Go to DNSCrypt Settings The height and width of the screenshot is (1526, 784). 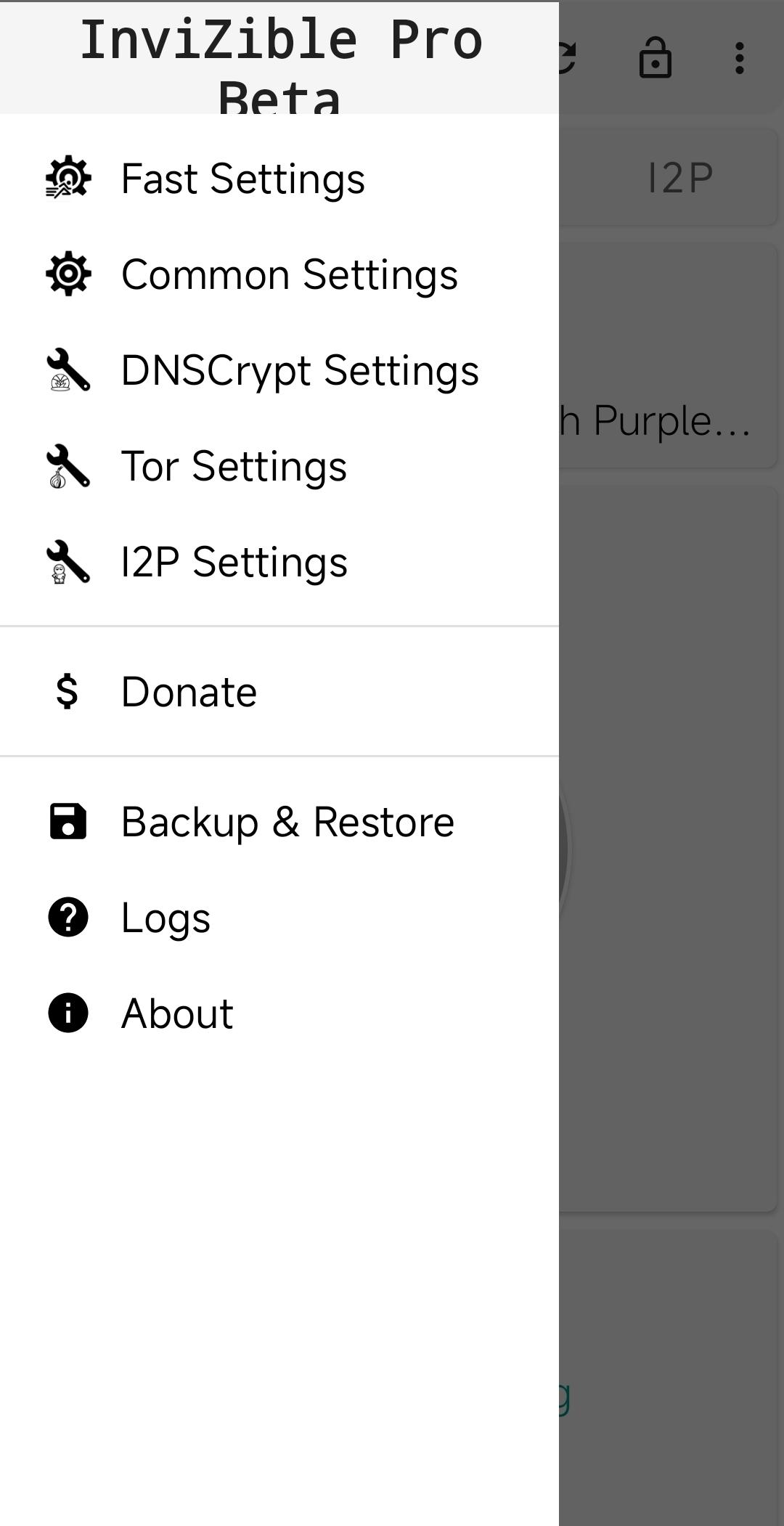coord(279,370)
